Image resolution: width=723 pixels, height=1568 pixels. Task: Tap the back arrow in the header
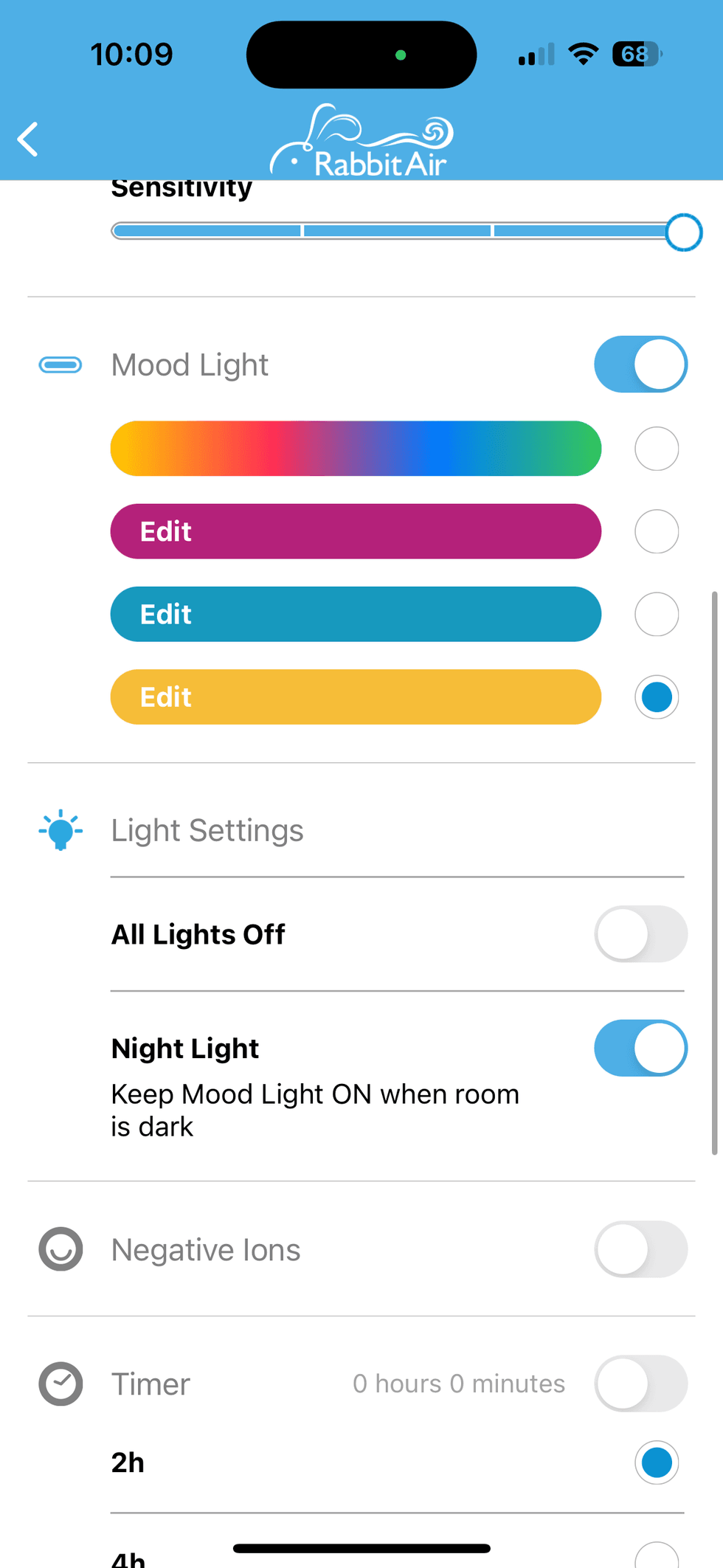[28, 139]
